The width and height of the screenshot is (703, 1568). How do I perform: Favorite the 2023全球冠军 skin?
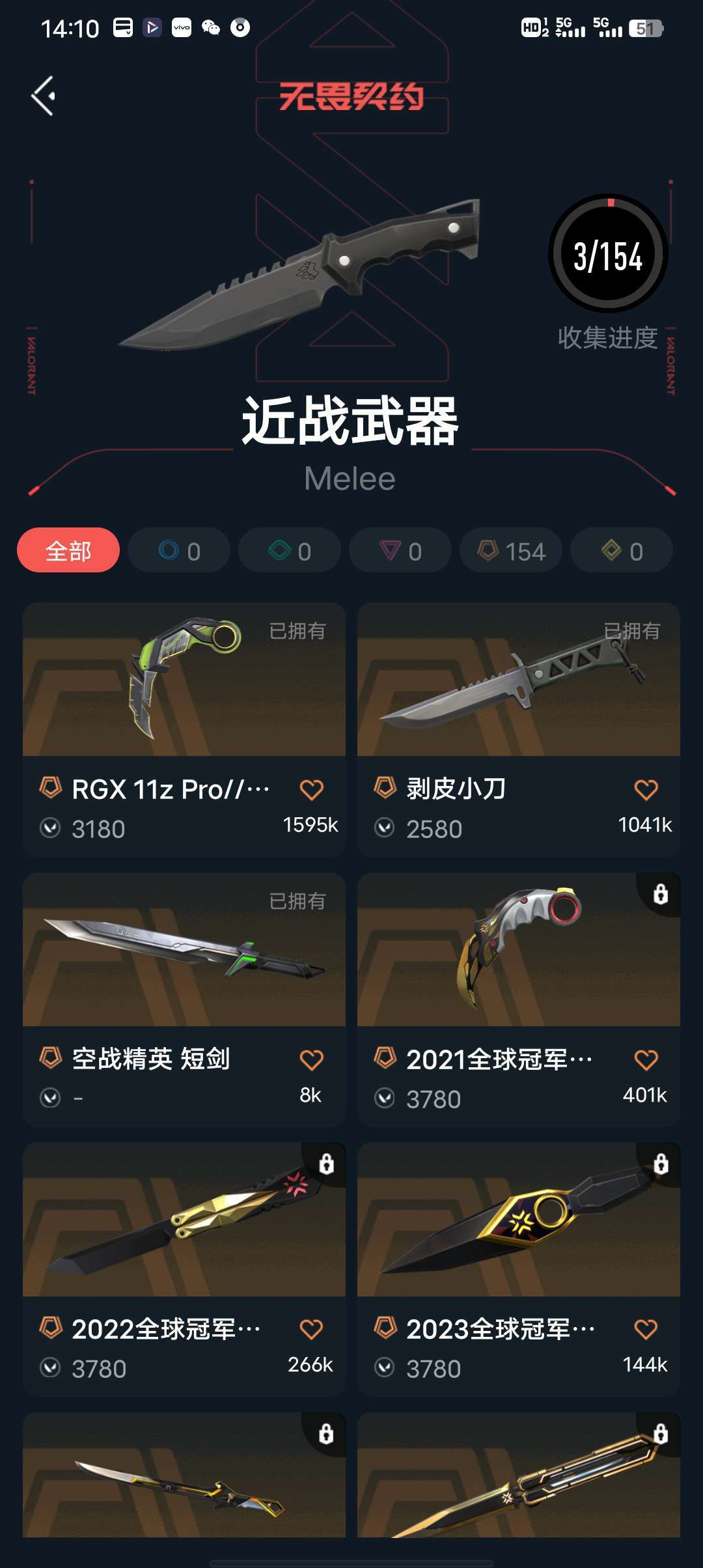coord(646,1329)
